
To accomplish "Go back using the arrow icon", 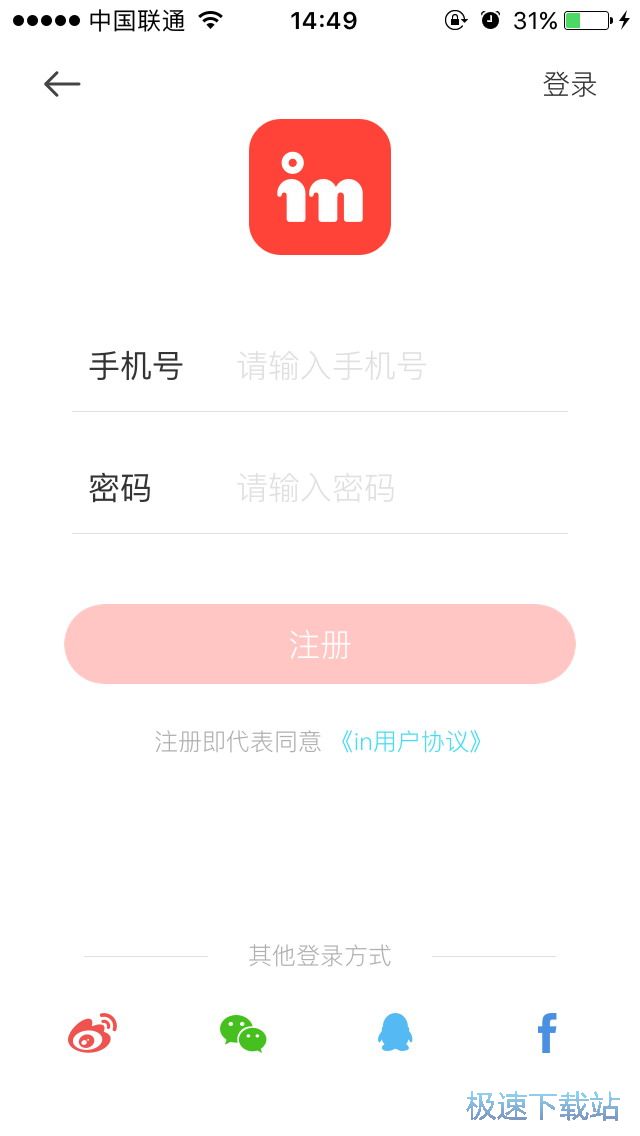I will click(62, 85).
